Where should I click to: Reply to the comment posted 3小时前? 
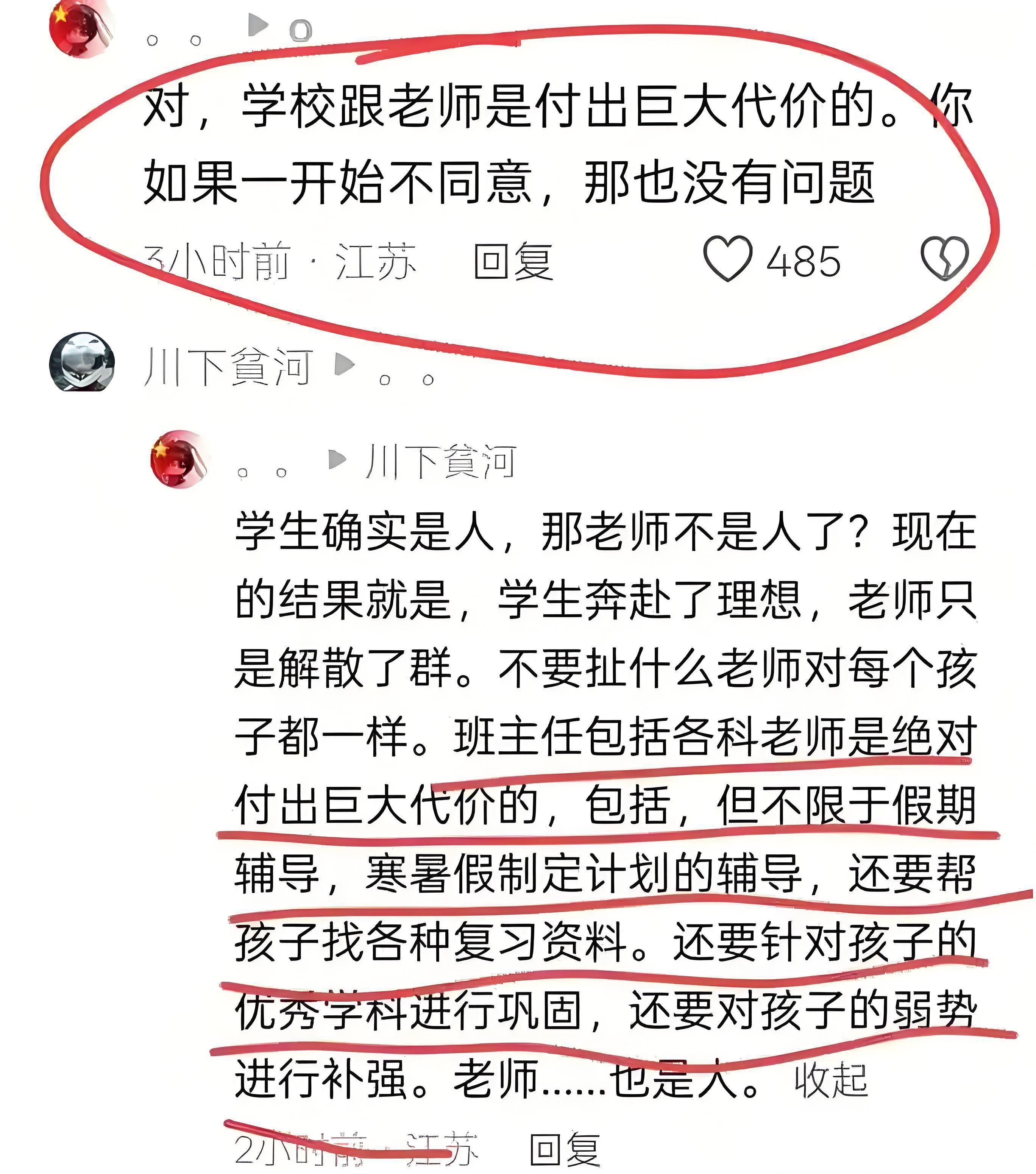pos(513,261)
